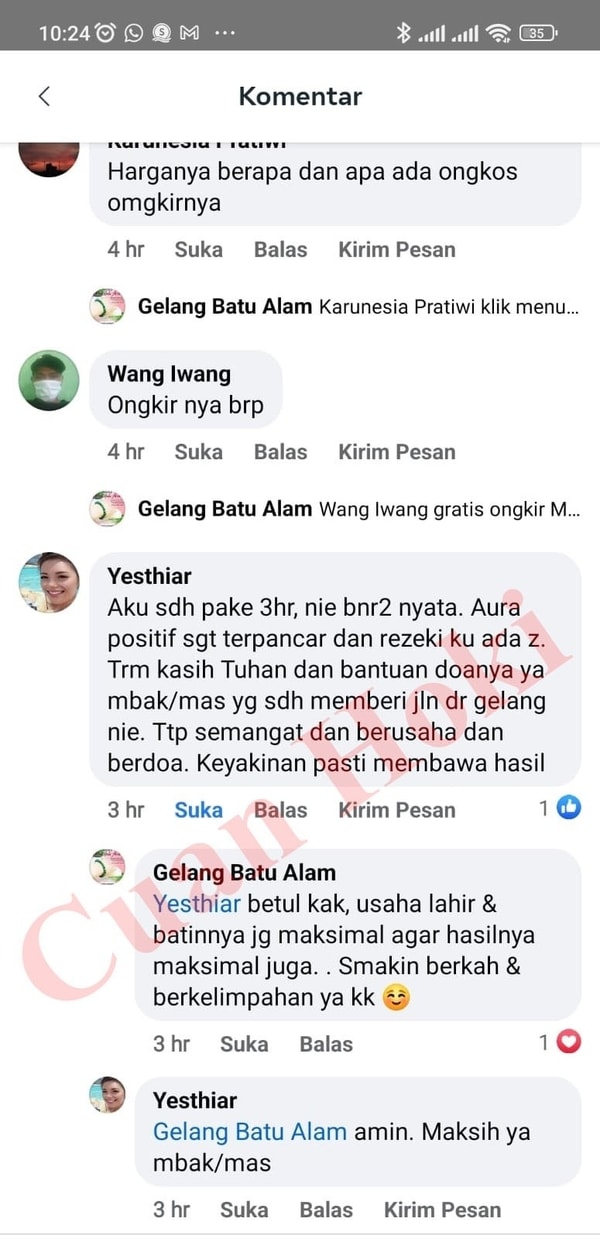Tap Kirim Pesan under Wang Iwang's comment
600x1239 pixels.
(x=396, y=451)
